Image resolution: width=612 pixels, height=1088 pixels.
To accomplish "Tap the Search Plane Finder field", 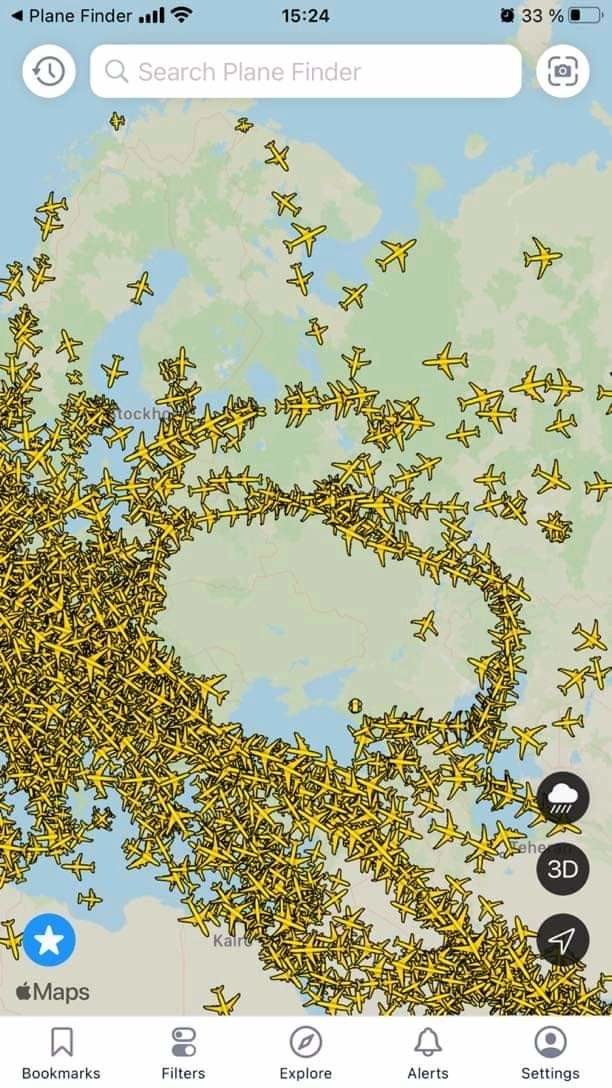I will (305, 71).
